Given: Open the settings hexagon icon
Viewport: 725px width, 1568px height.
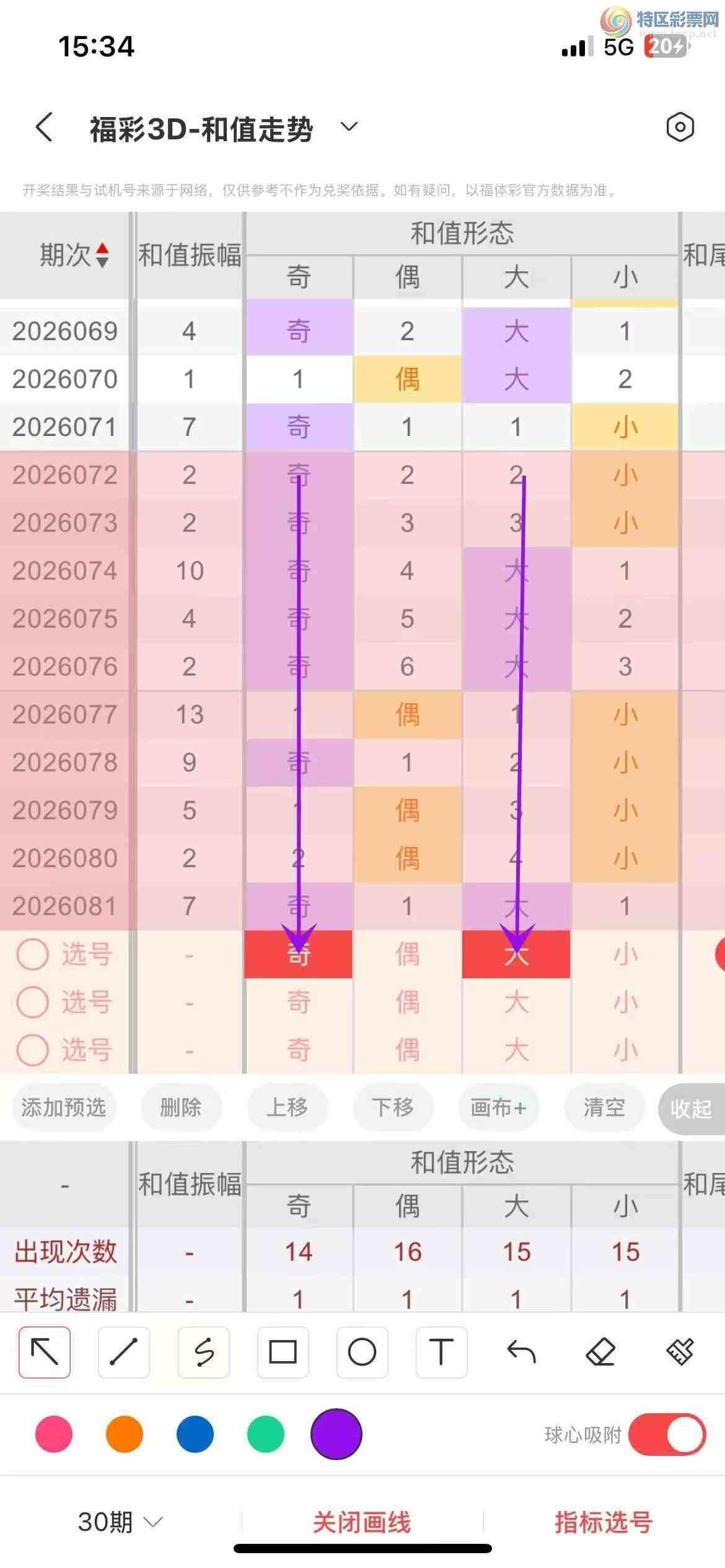Looking at the screenshot, I should point(680,128).
